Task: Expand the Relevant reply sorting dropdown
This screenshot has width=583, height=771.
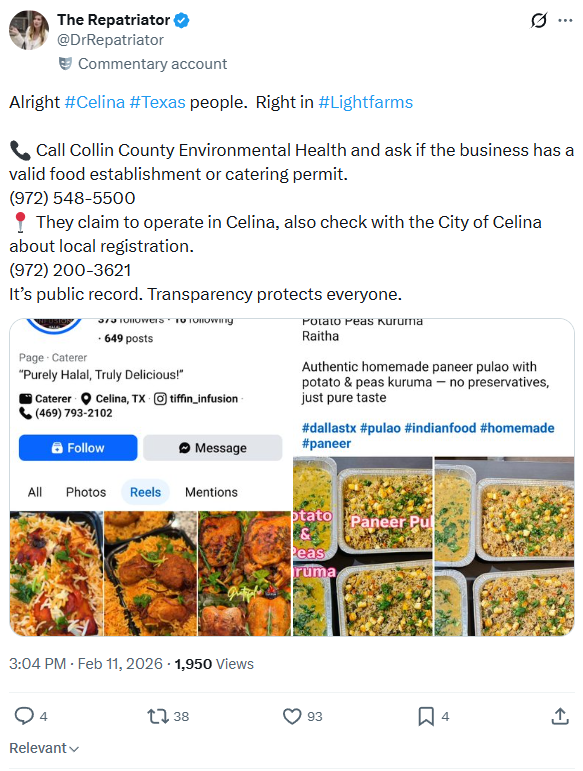Action: [x=44, y=748]
